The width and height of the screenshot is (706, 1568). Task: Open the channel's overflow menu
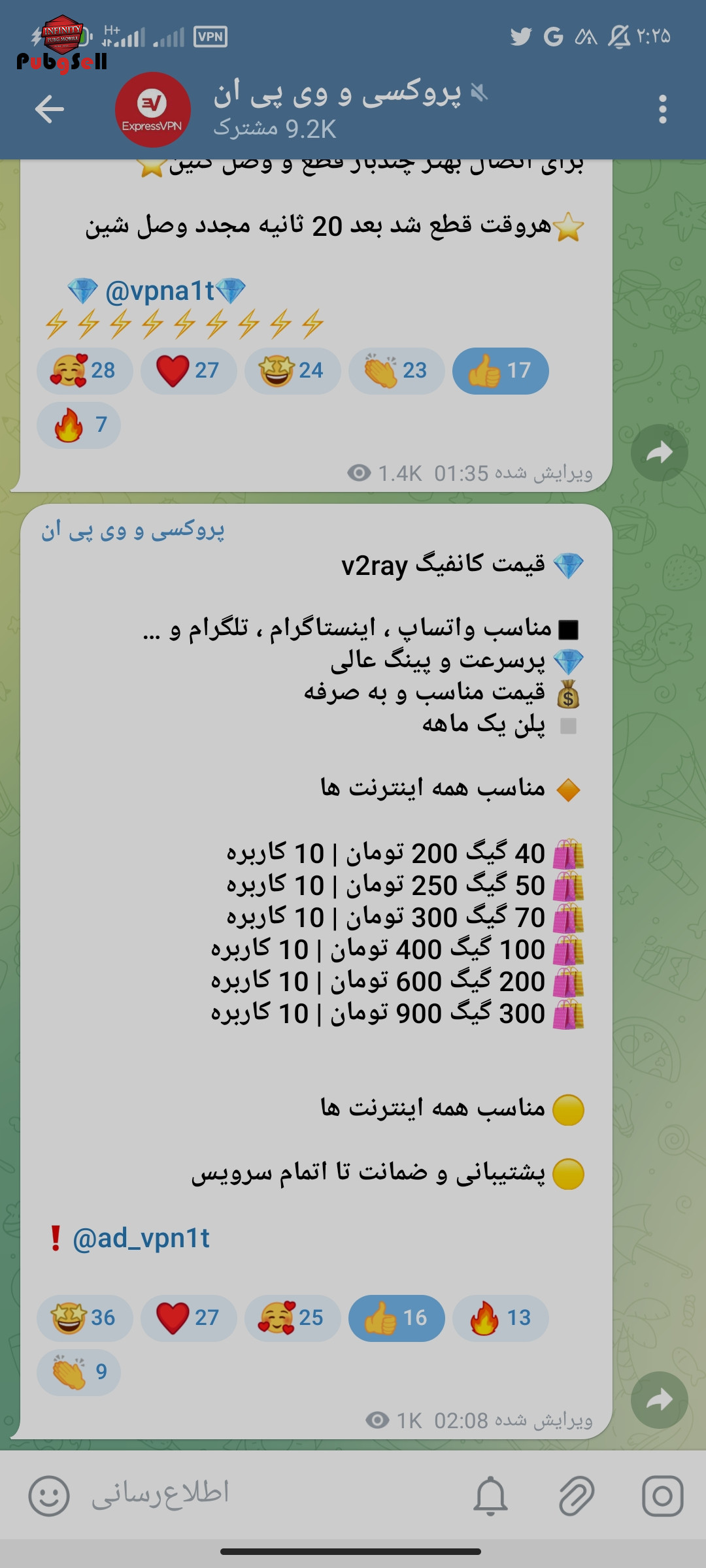pos(663,108)
